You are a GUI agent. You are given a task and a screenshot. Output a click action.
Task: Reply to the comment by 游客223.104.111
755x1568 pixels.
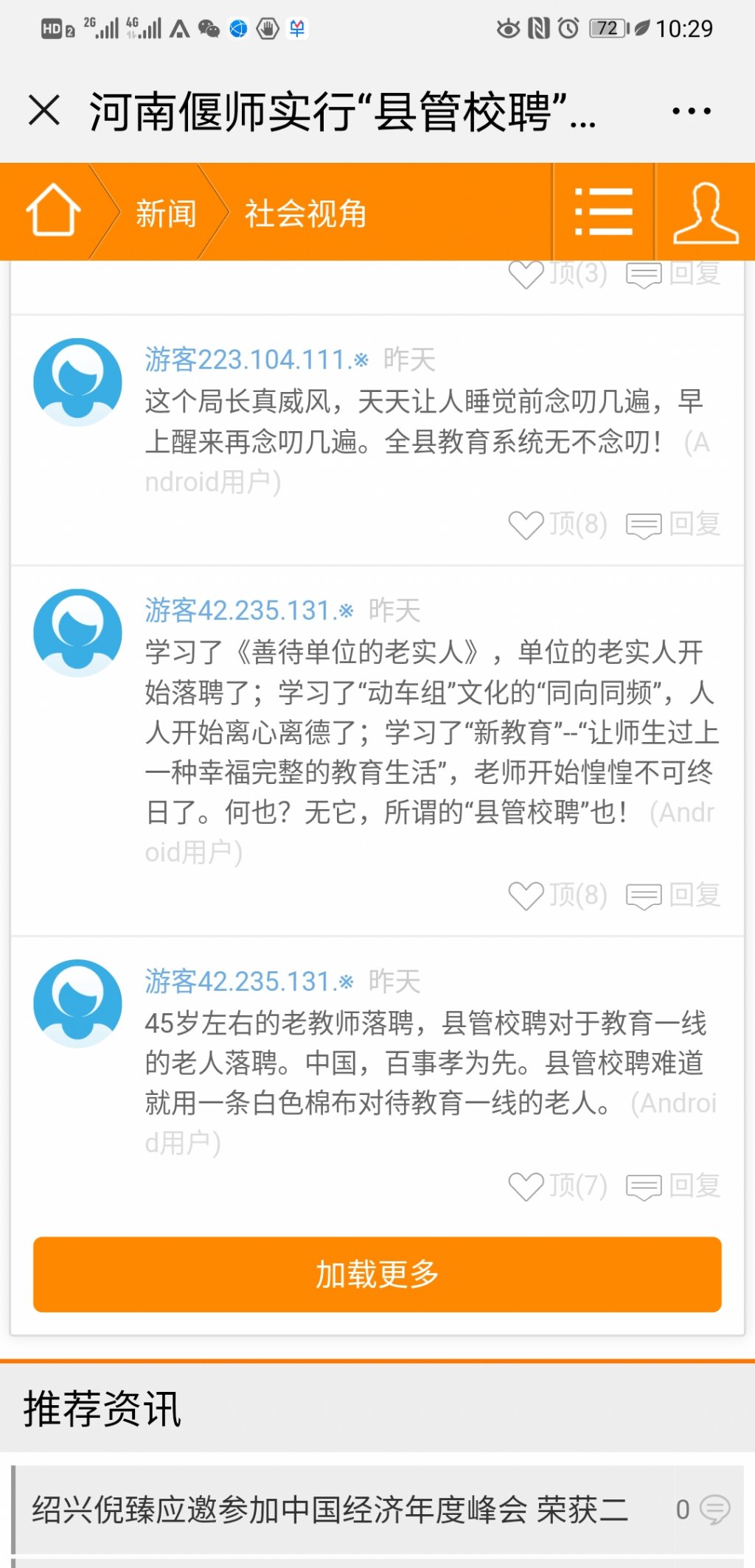tap(673, 525)
